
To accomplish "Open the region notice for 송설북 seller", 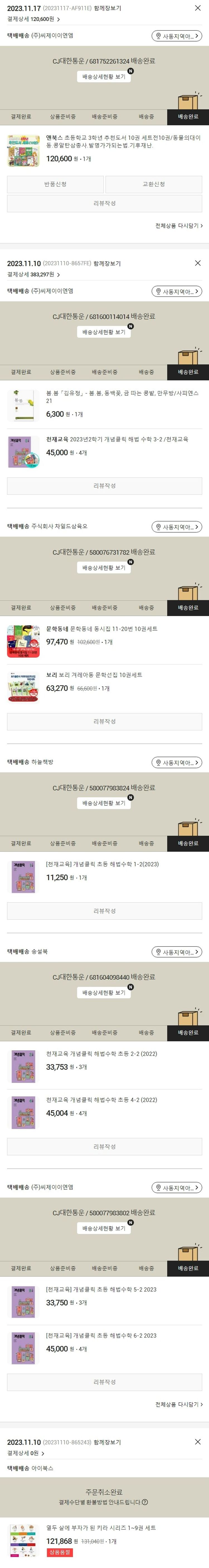I will click(177, 952).
